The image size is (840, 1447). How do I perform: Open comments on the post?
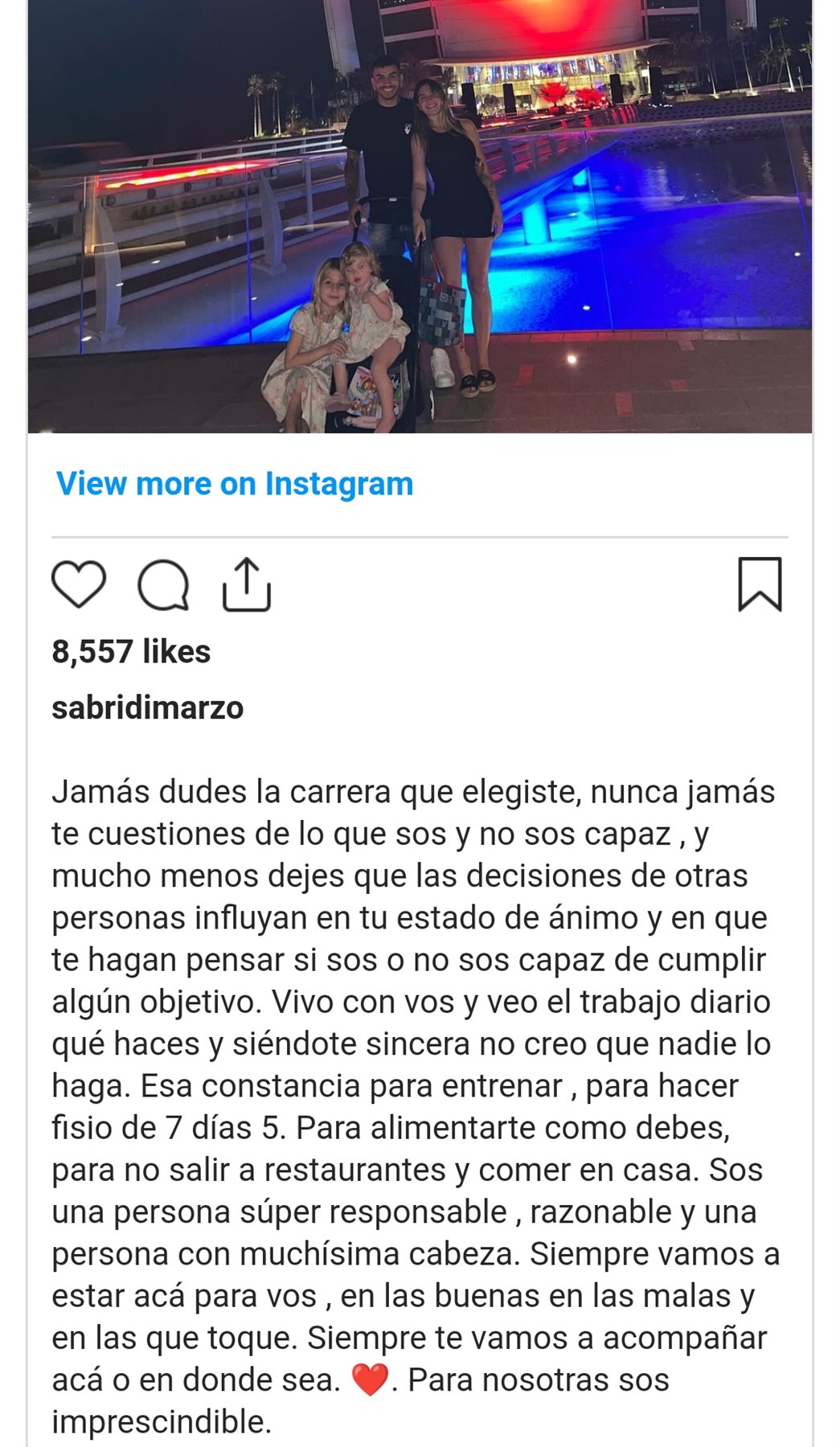pos(164,584)
